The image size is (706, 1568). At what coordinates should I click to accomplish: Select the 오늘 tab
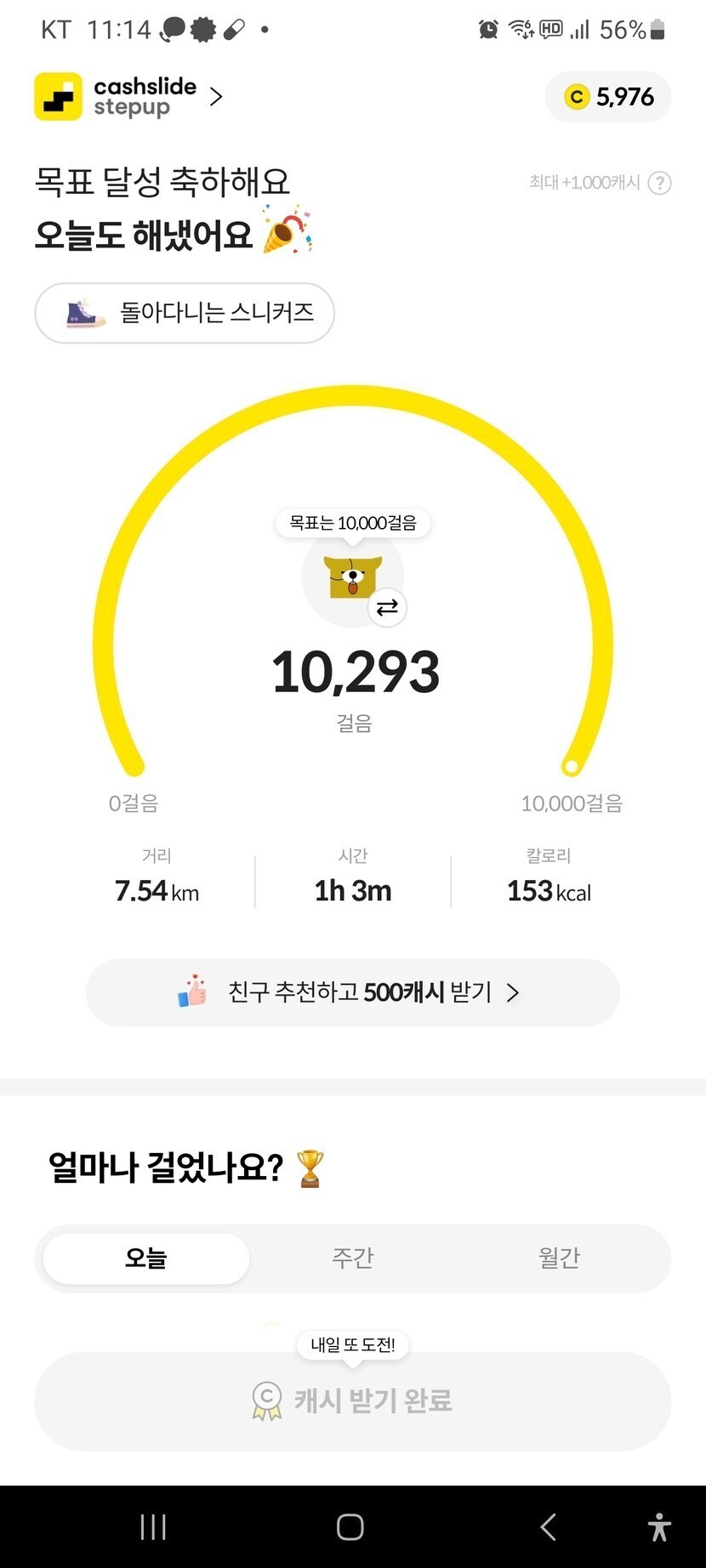[146, 1258]
